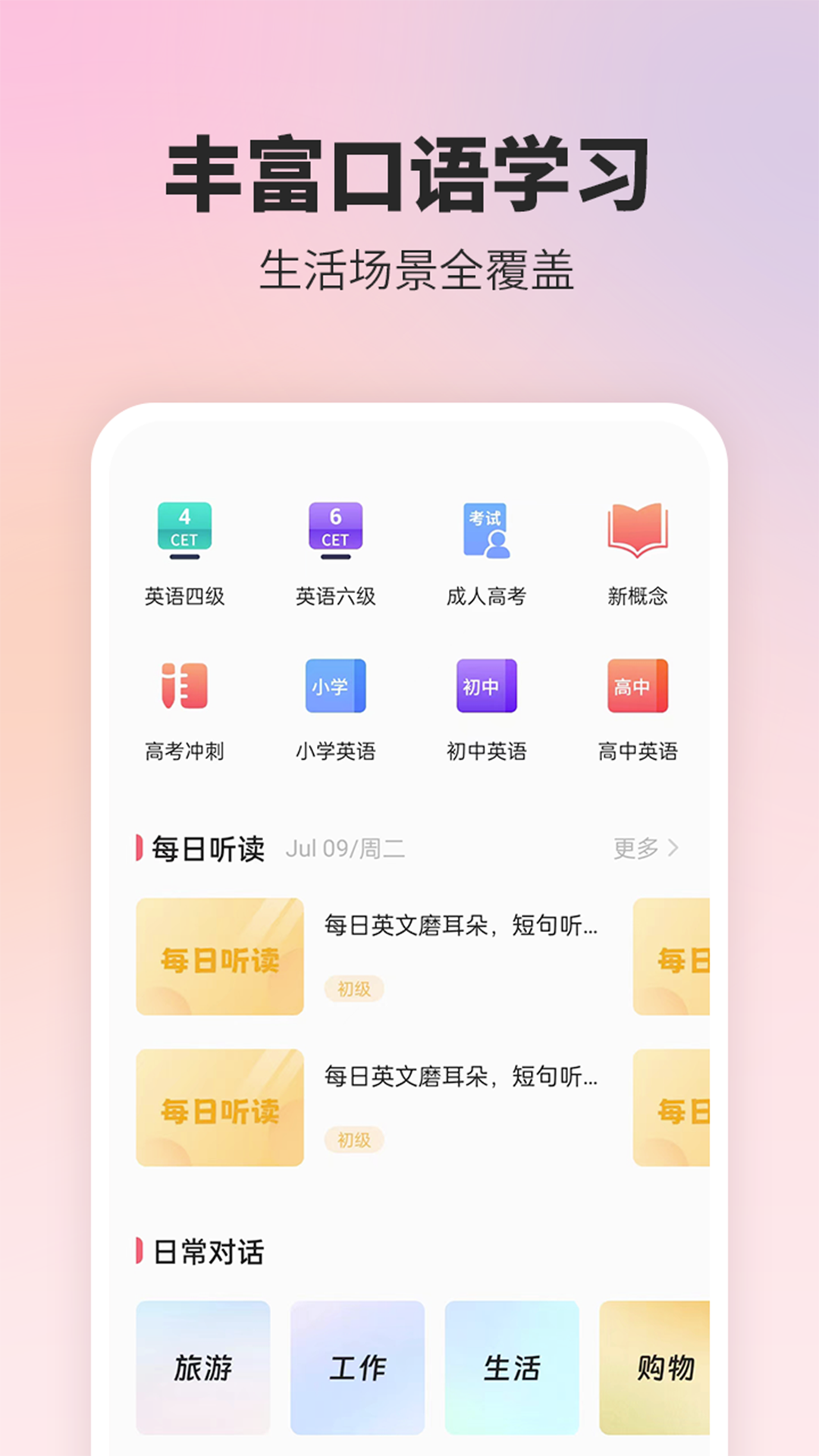Tap the 初中英语 junior high icon
The width and height of the screenshot is (819, 1456).
486,686
